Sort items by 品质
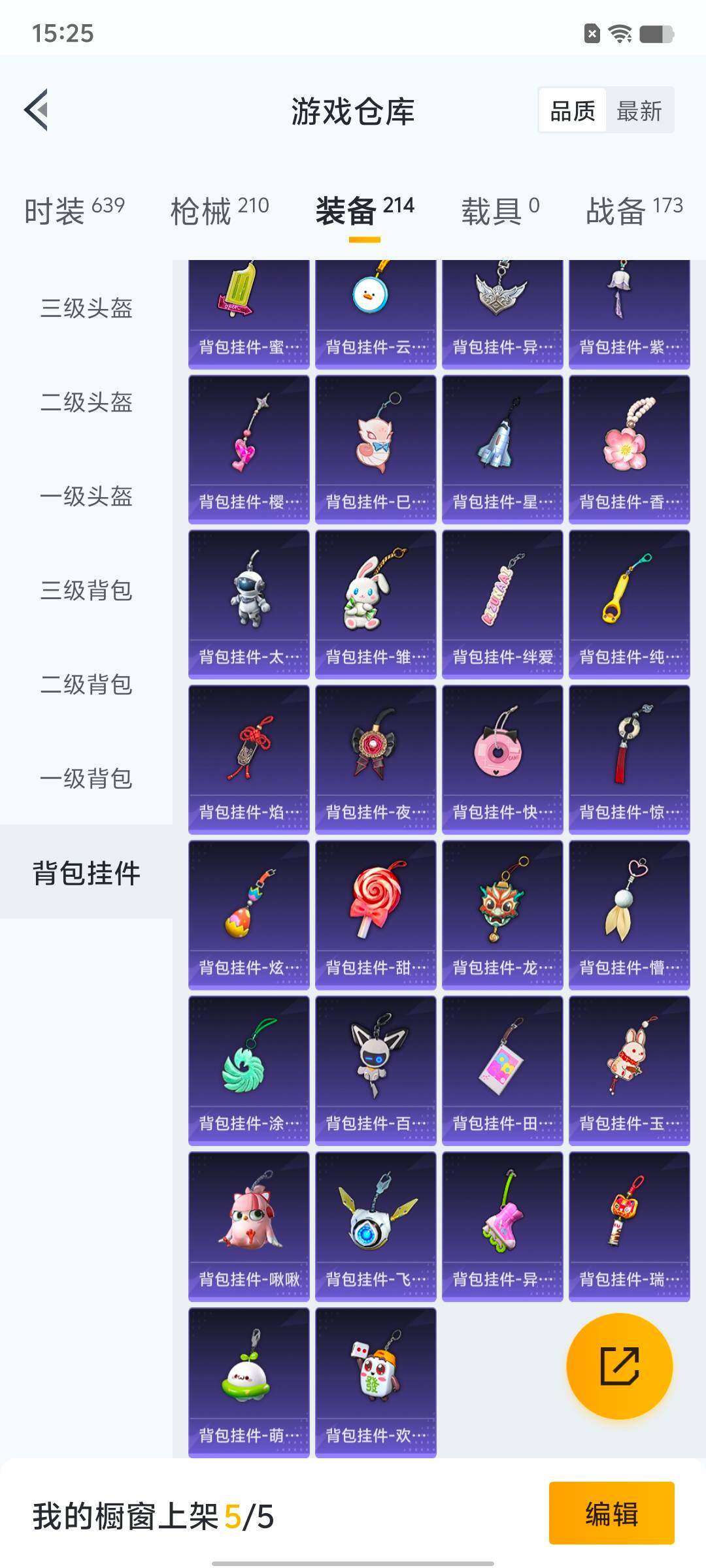706x1568 pixels. pos(573,110)
